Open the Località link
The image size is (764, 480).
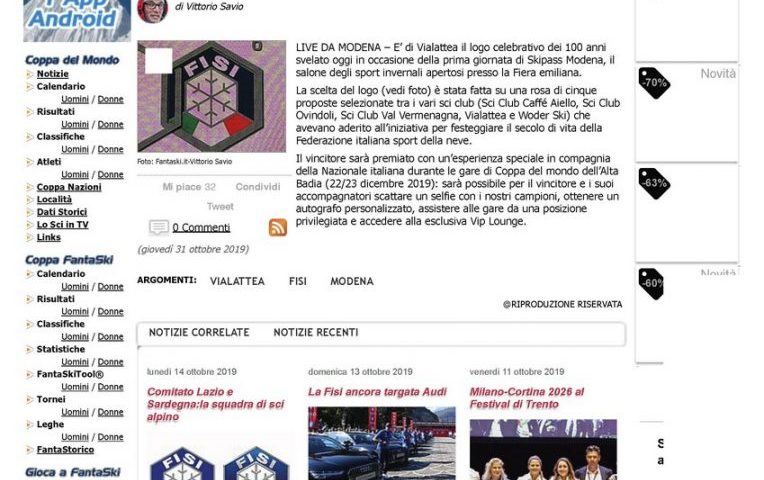click(x=54, y=200)
